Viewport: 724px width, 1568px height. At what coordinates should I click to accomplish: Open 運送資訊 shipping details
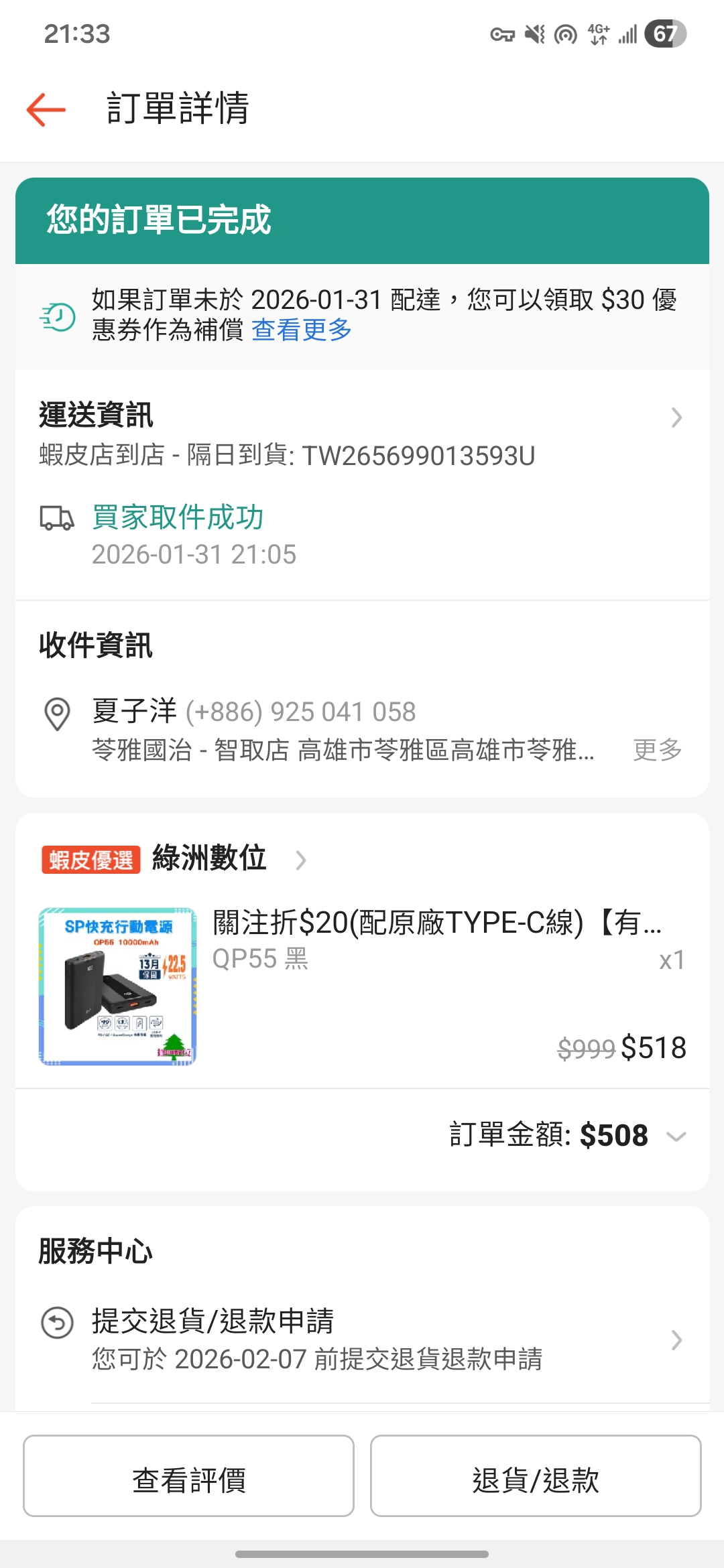pos(362,417)
